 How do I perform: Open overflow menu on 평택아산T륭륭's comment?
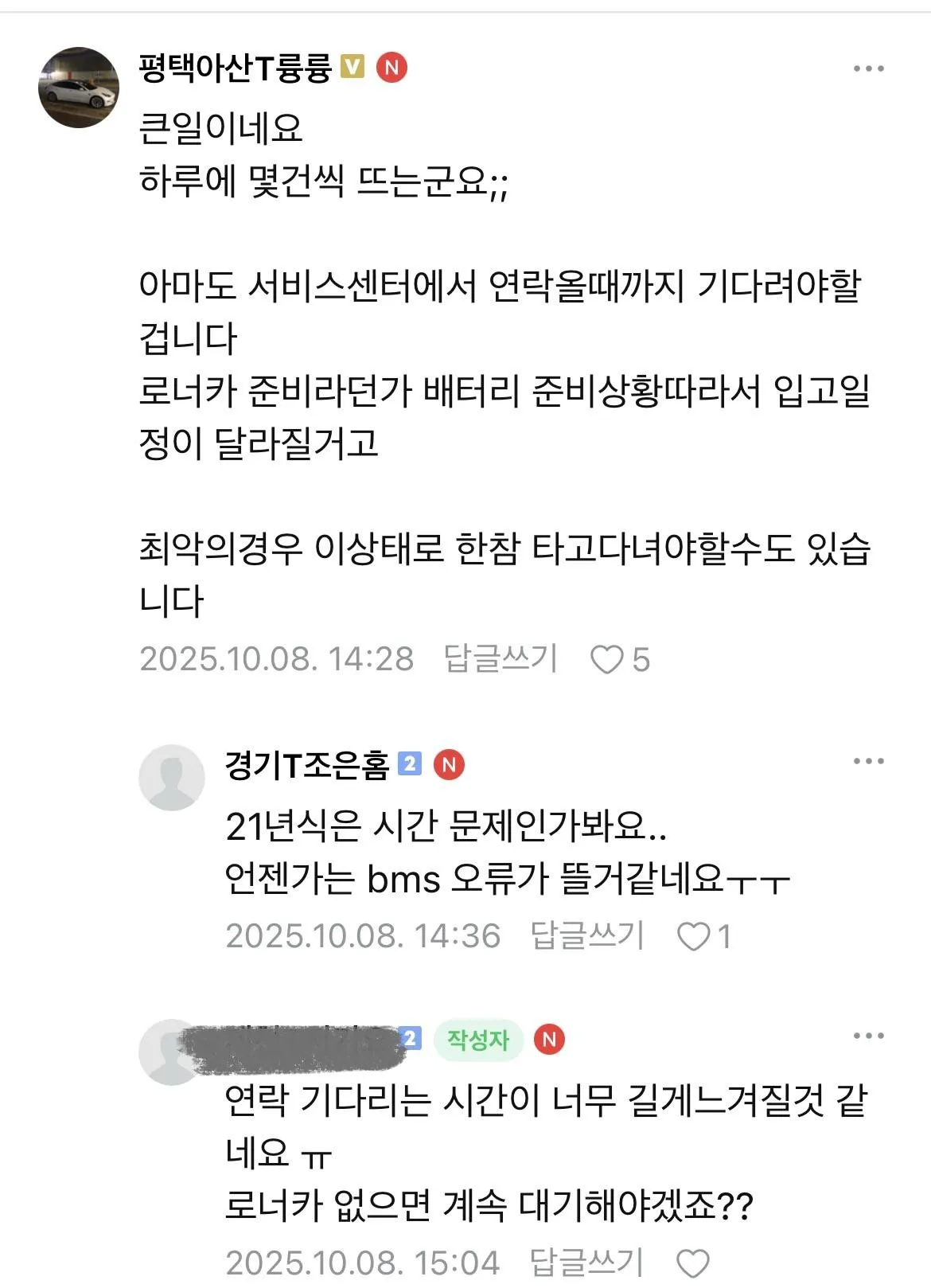point(868,68)
